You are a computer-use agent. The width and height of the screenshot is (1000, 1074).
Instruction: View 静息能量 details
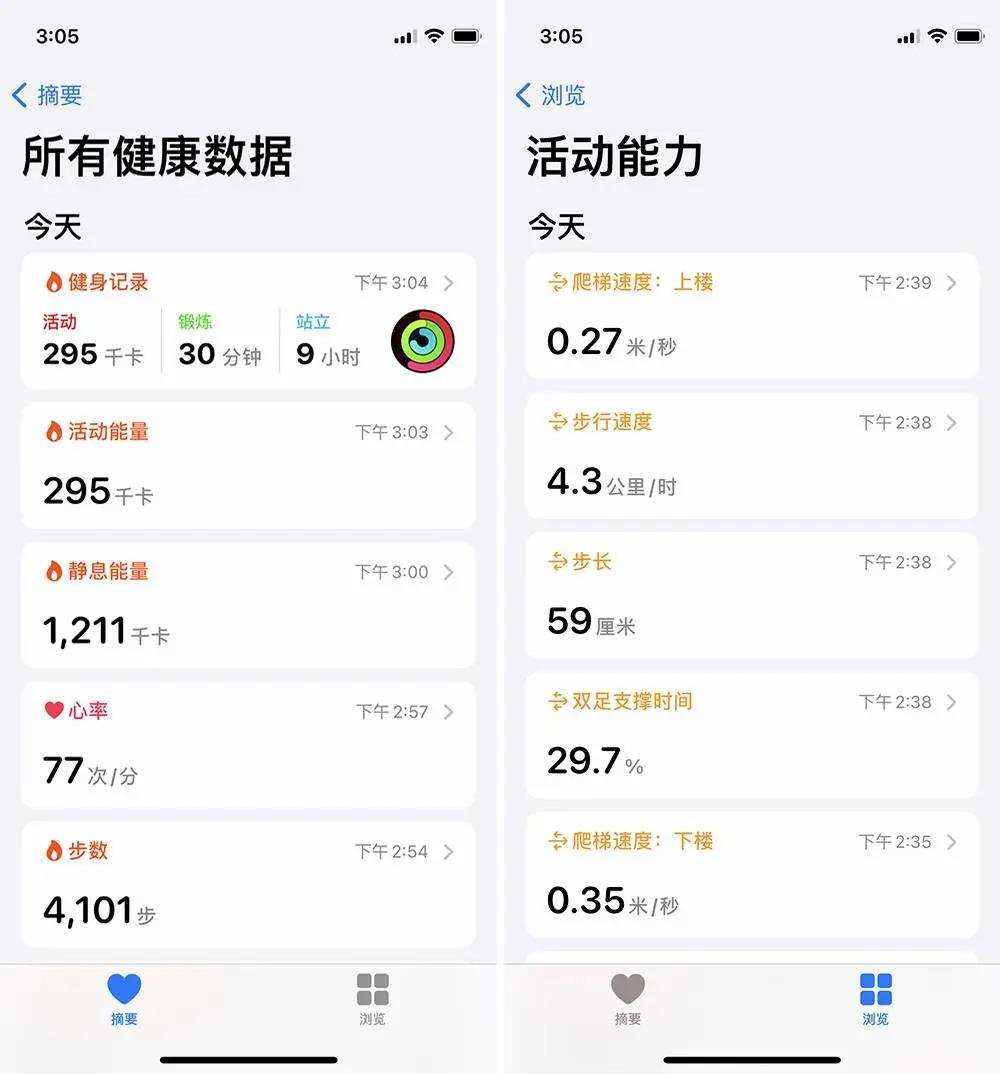click(248, 605)
